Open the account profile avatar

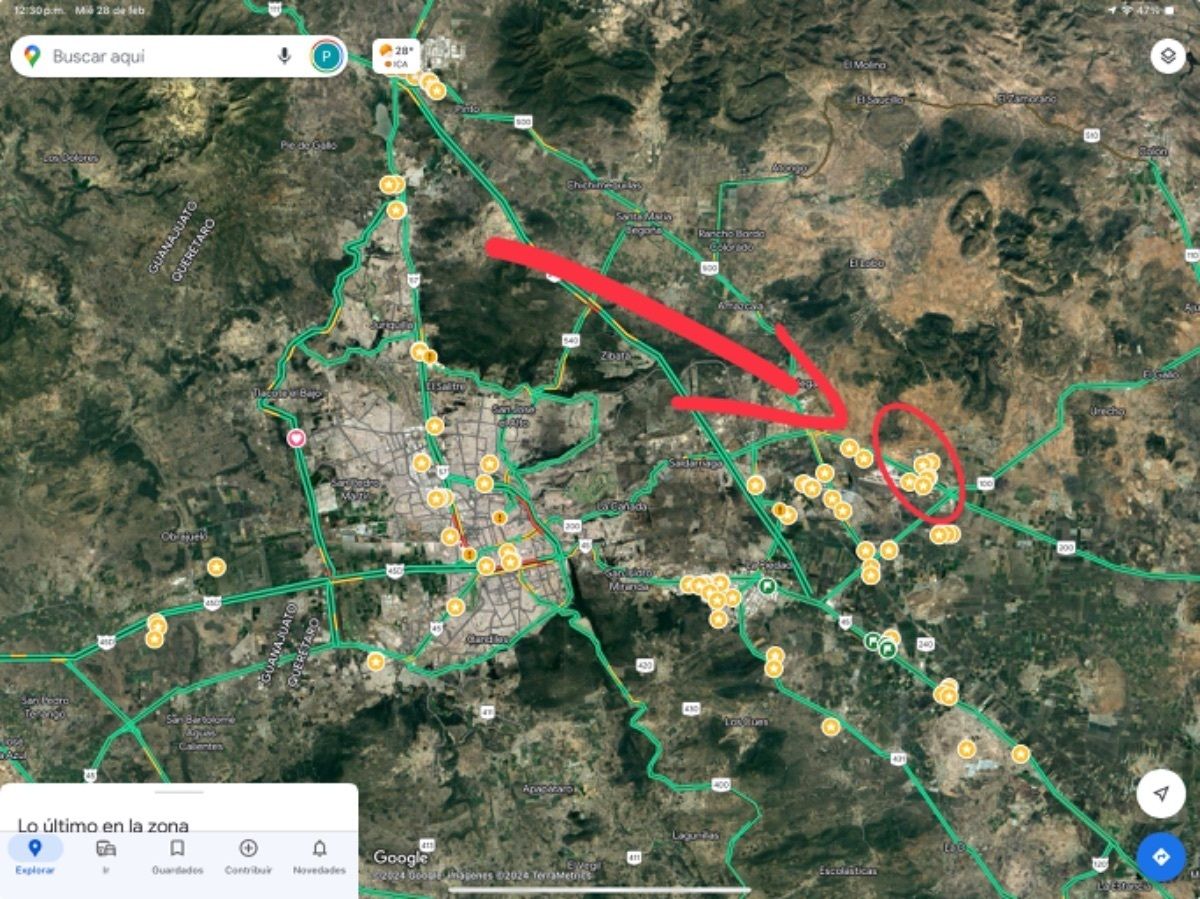pos(326,57)
